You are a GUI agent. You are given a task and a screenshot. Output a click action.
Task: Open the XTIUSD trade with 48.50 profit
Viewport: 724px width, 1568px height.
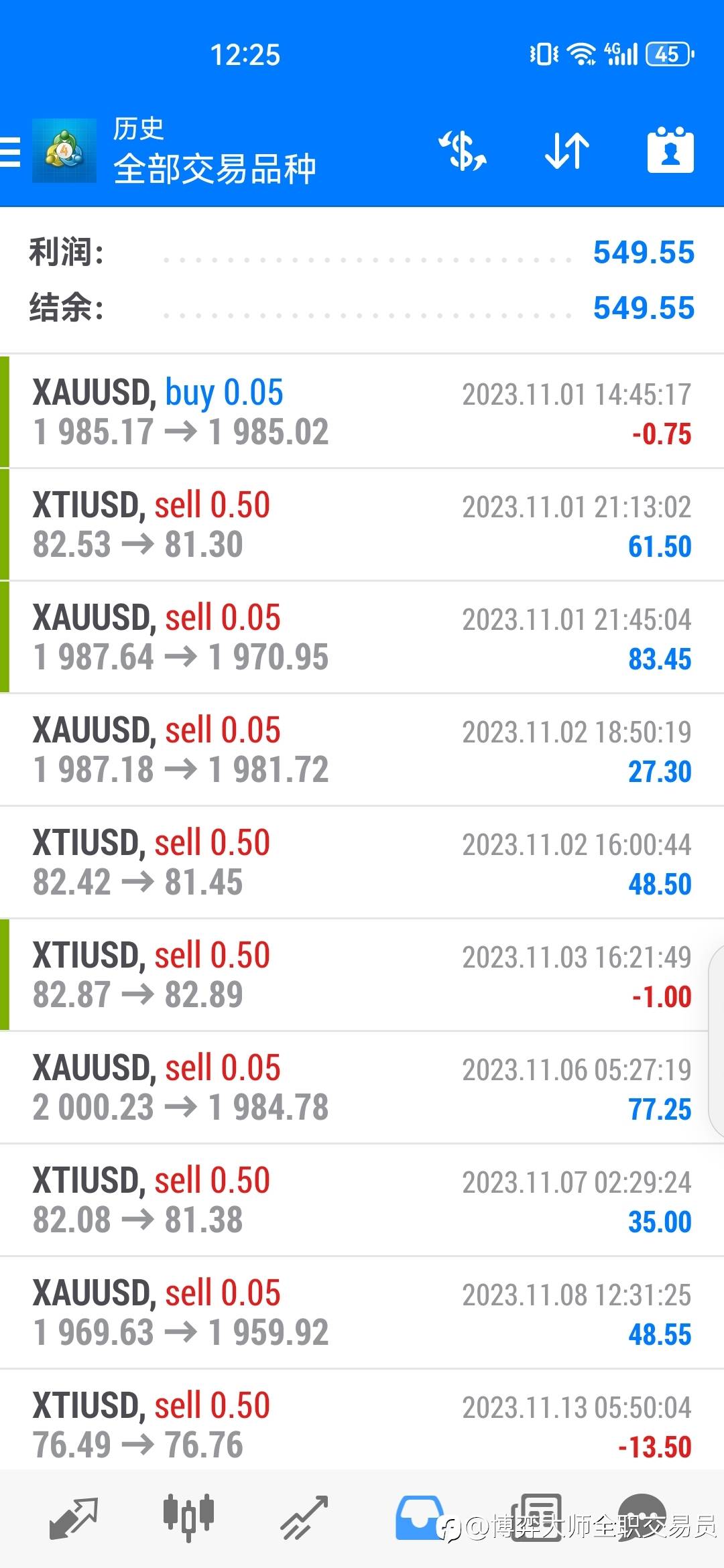pyautogui.click(x=362, y=862)
